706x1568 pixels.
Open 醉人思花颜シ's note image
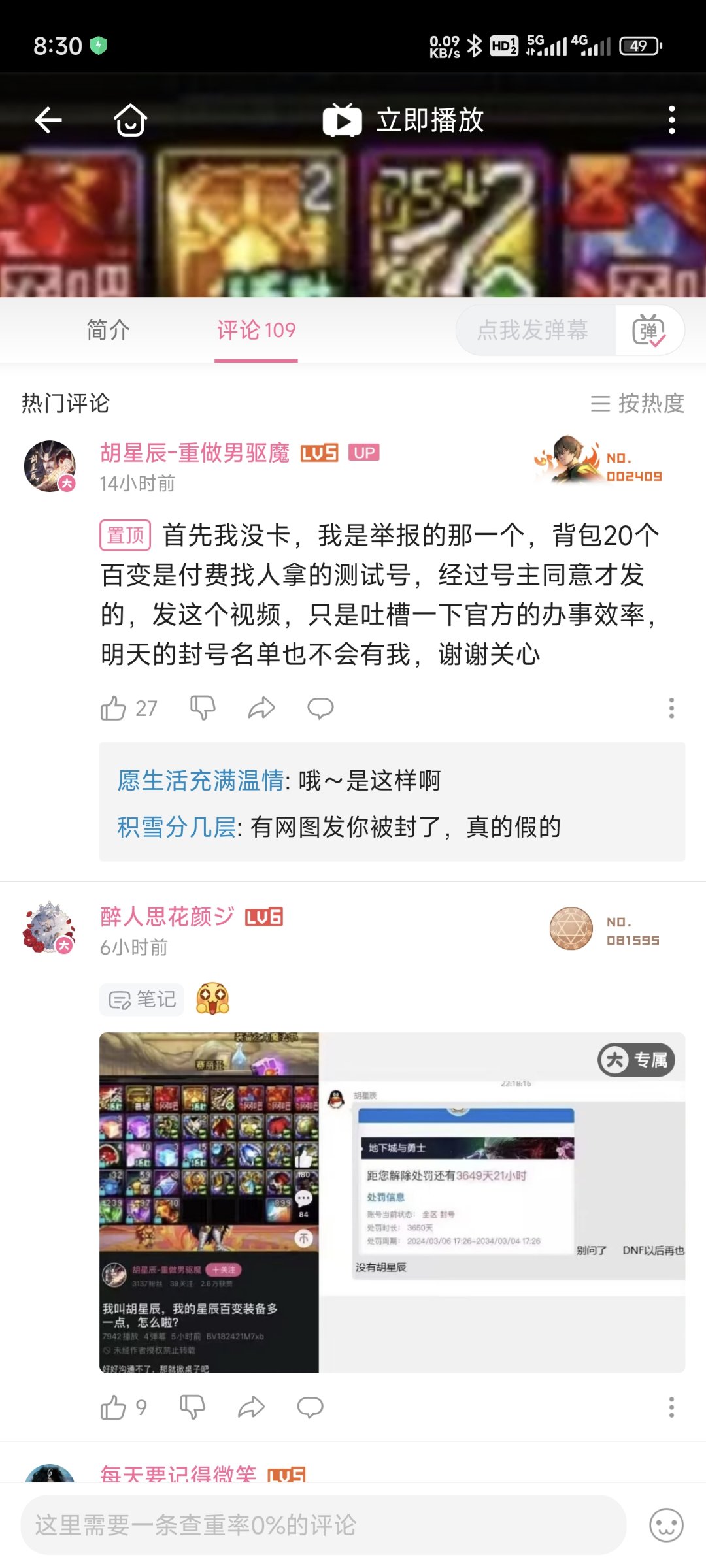(392, 1202)
